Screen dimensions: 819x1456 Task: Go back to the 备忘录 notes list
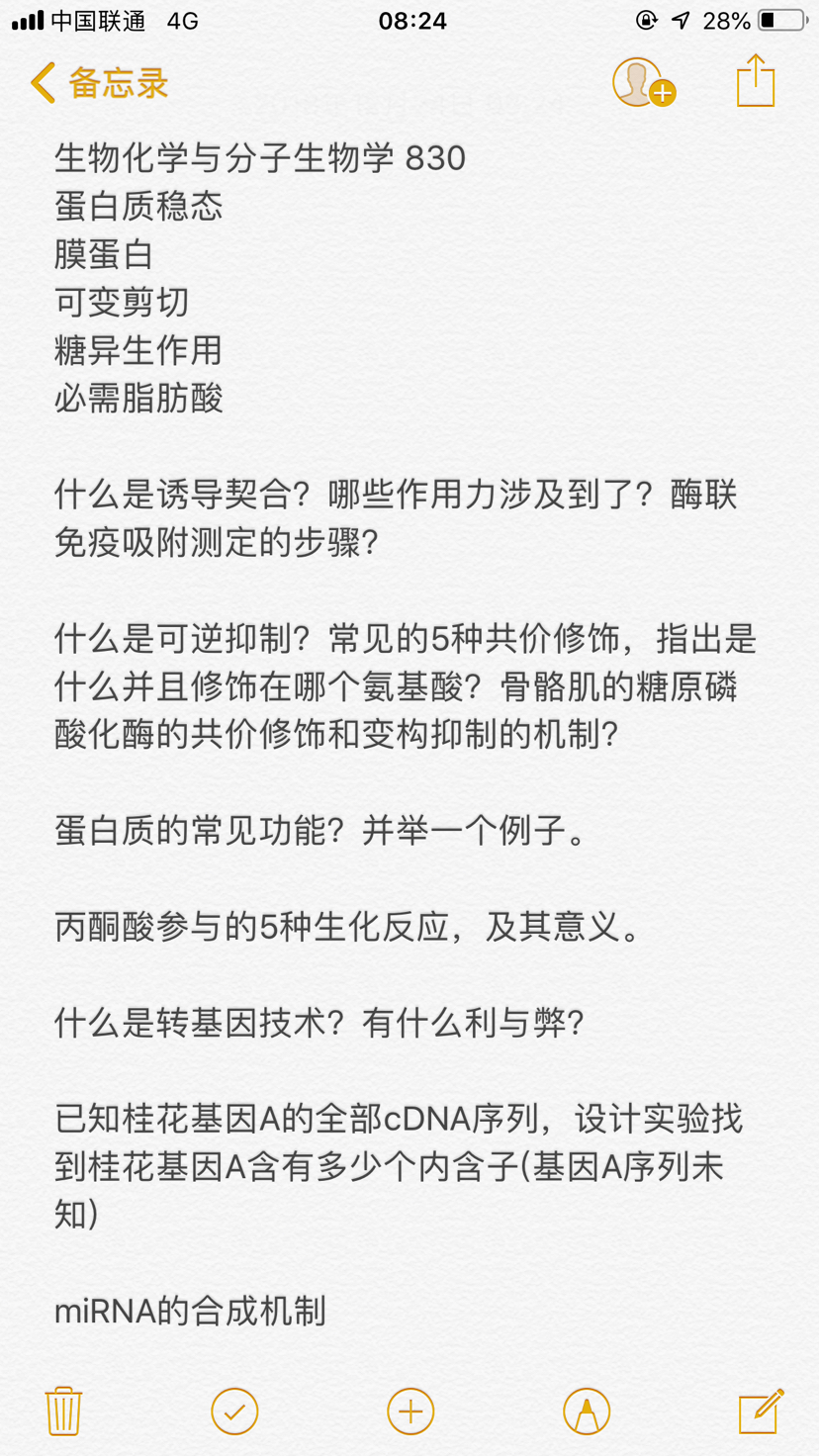click(99, 83)
